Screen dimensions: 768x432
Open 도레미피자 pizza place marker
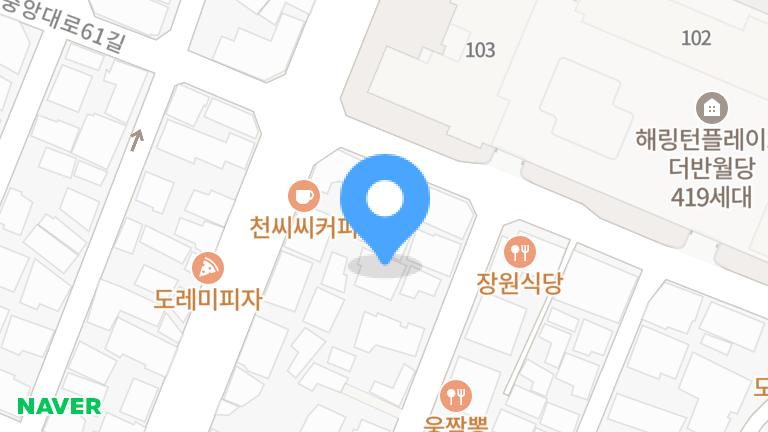click(207, 268)
